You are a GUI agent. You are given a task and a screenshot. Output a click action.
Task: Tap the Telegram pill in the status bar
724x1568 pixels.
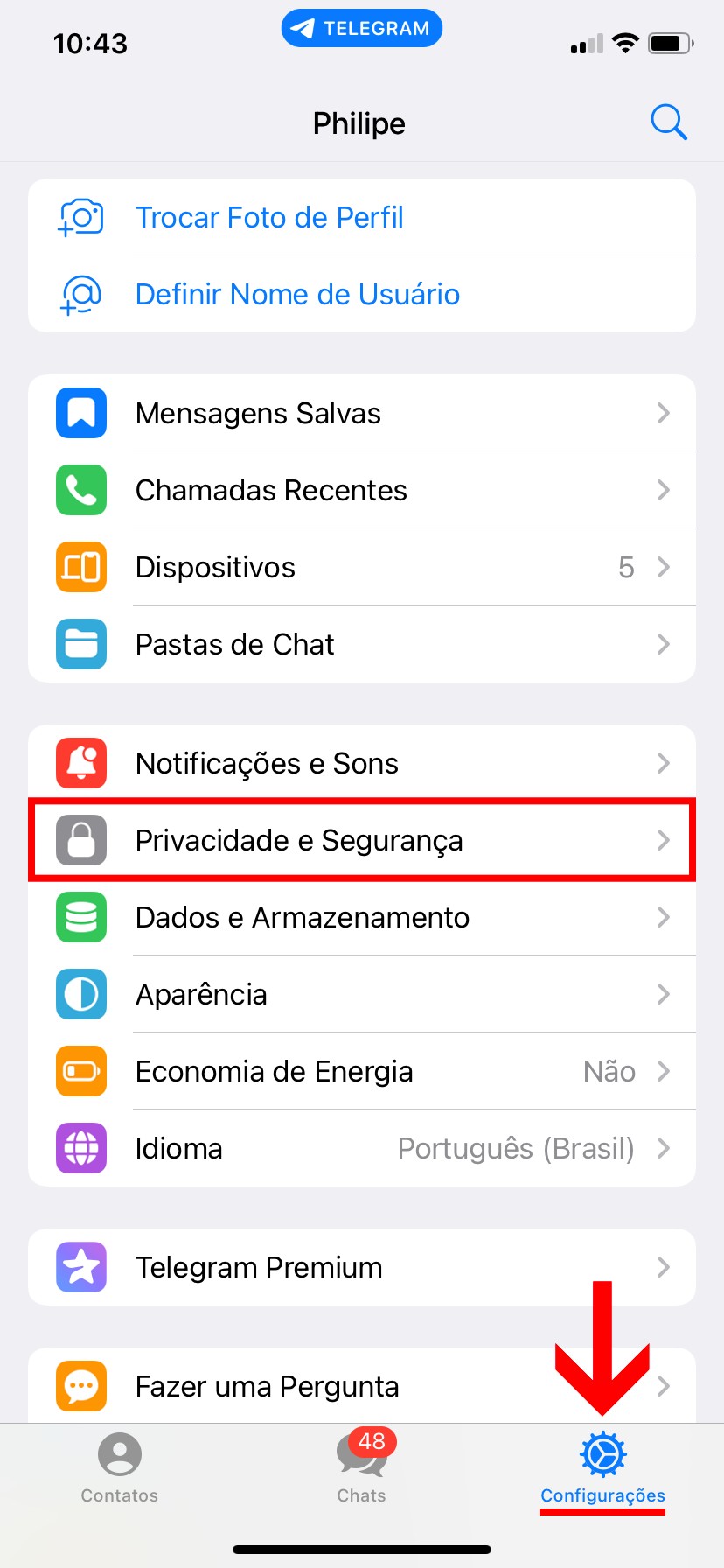click(362, 28)
